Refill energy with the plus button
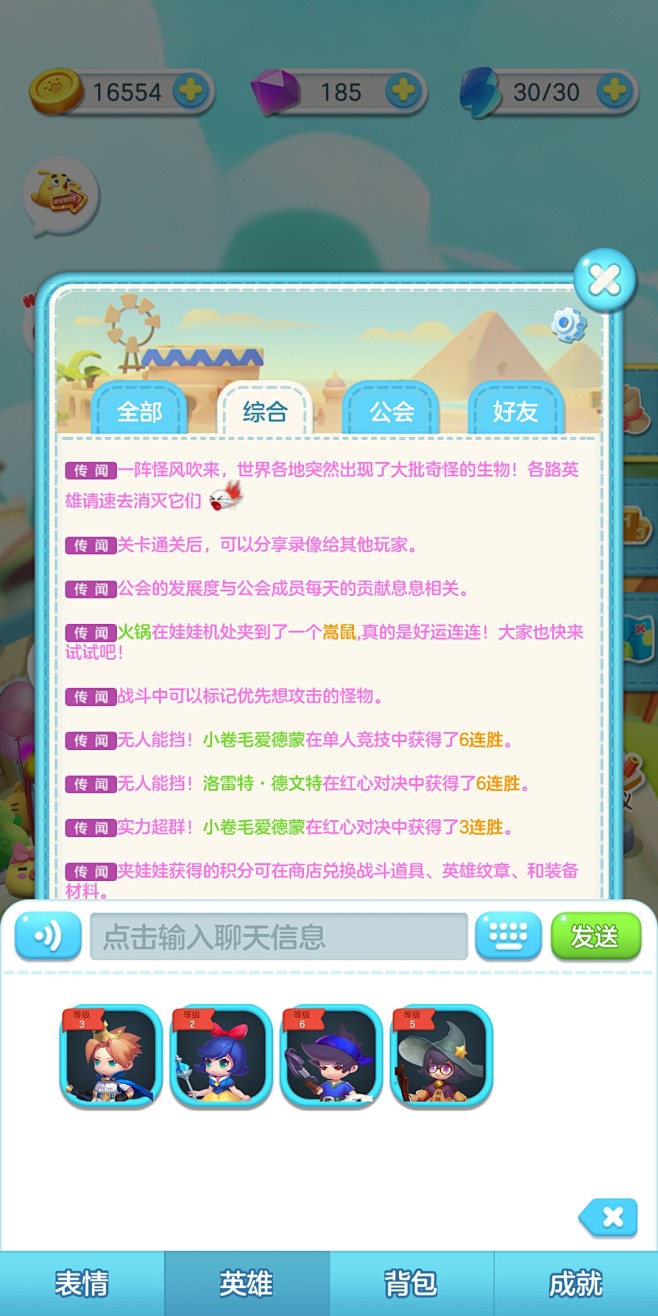Screen dimensions: 658x1316 coord(615,92)
